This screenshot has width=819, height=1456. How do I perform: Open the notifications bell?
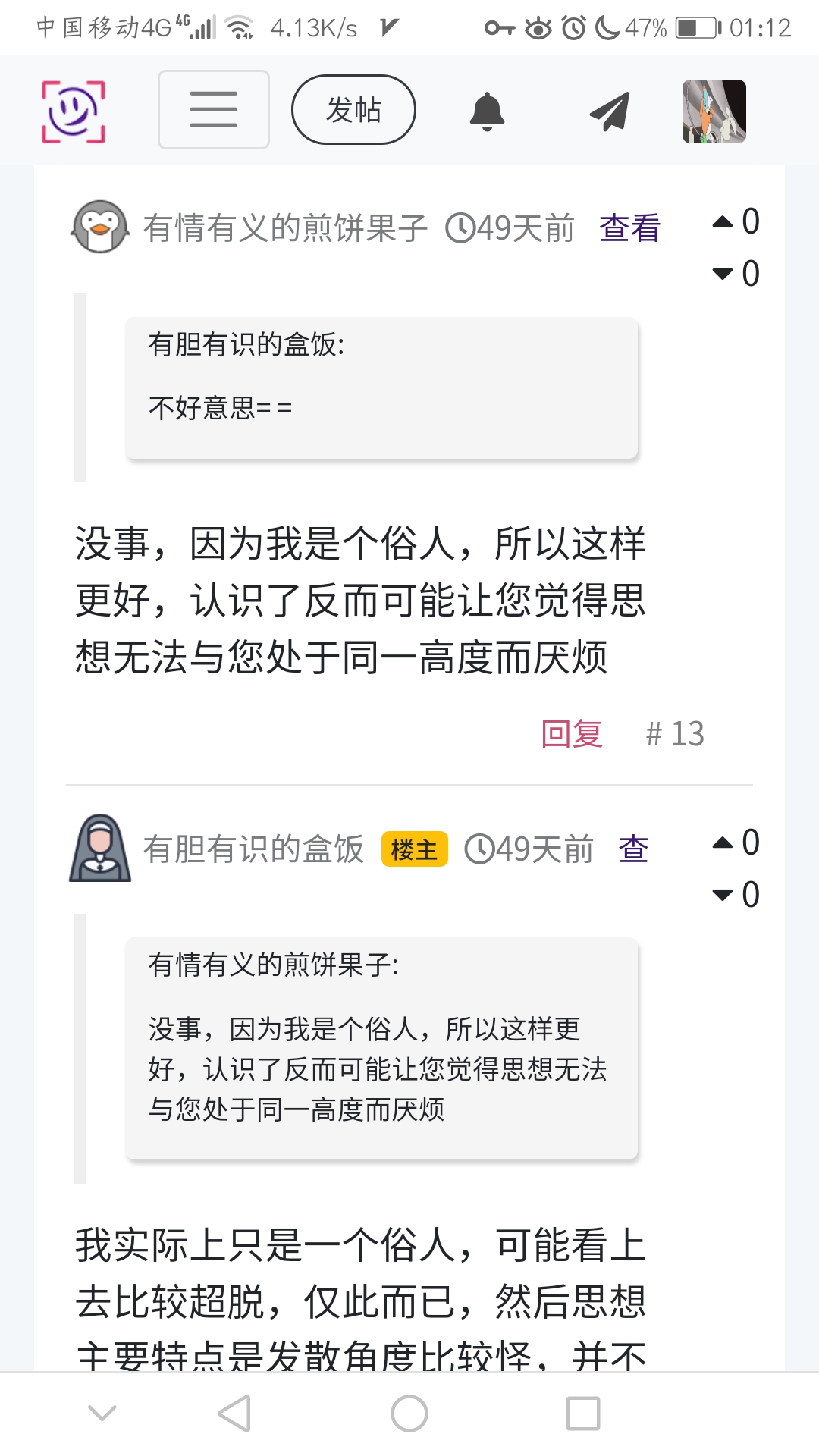(x=487, y=111)
